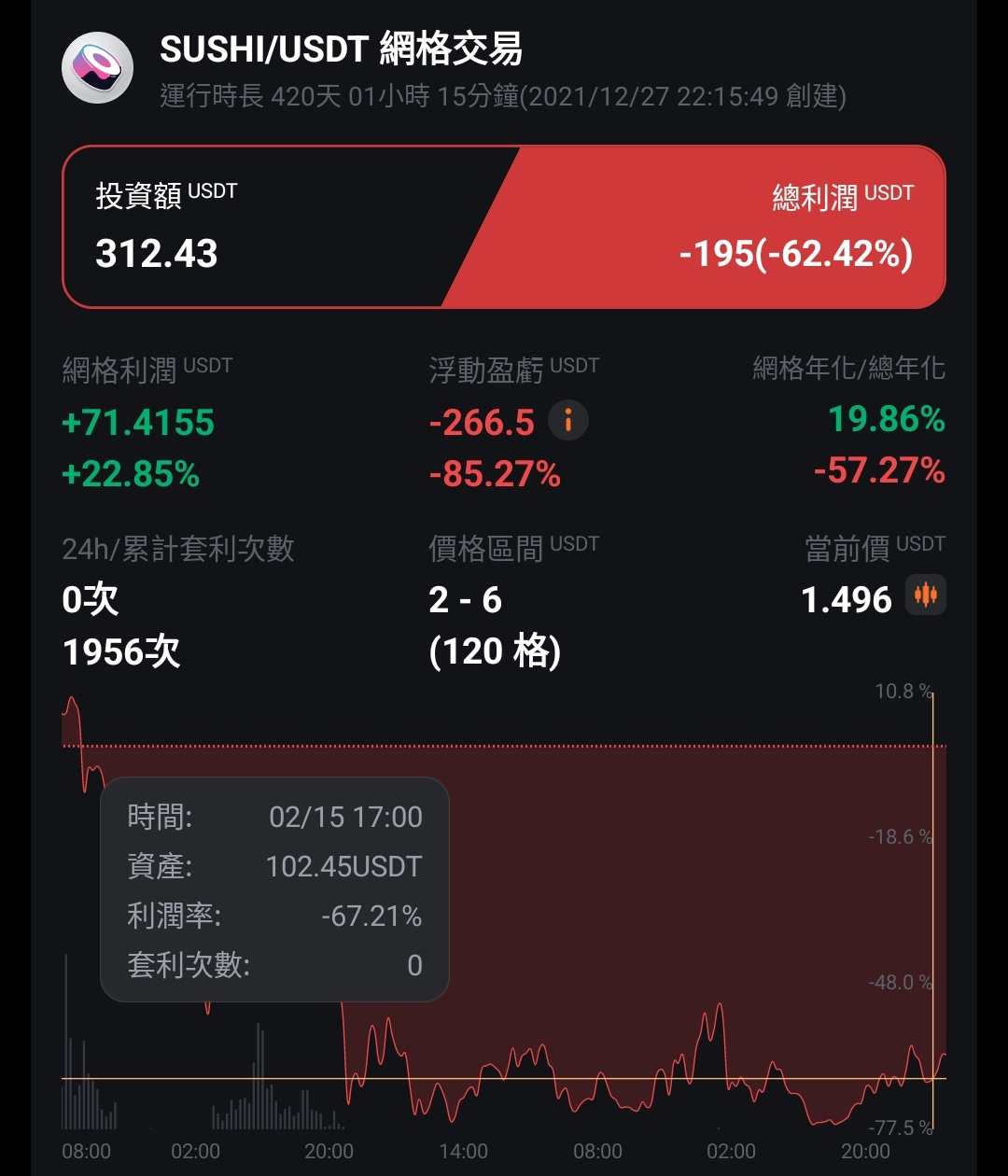1008x1176 pixels.
Task: Open the candlestick chart icon beside current price
Action: click(x=926, y=595)
